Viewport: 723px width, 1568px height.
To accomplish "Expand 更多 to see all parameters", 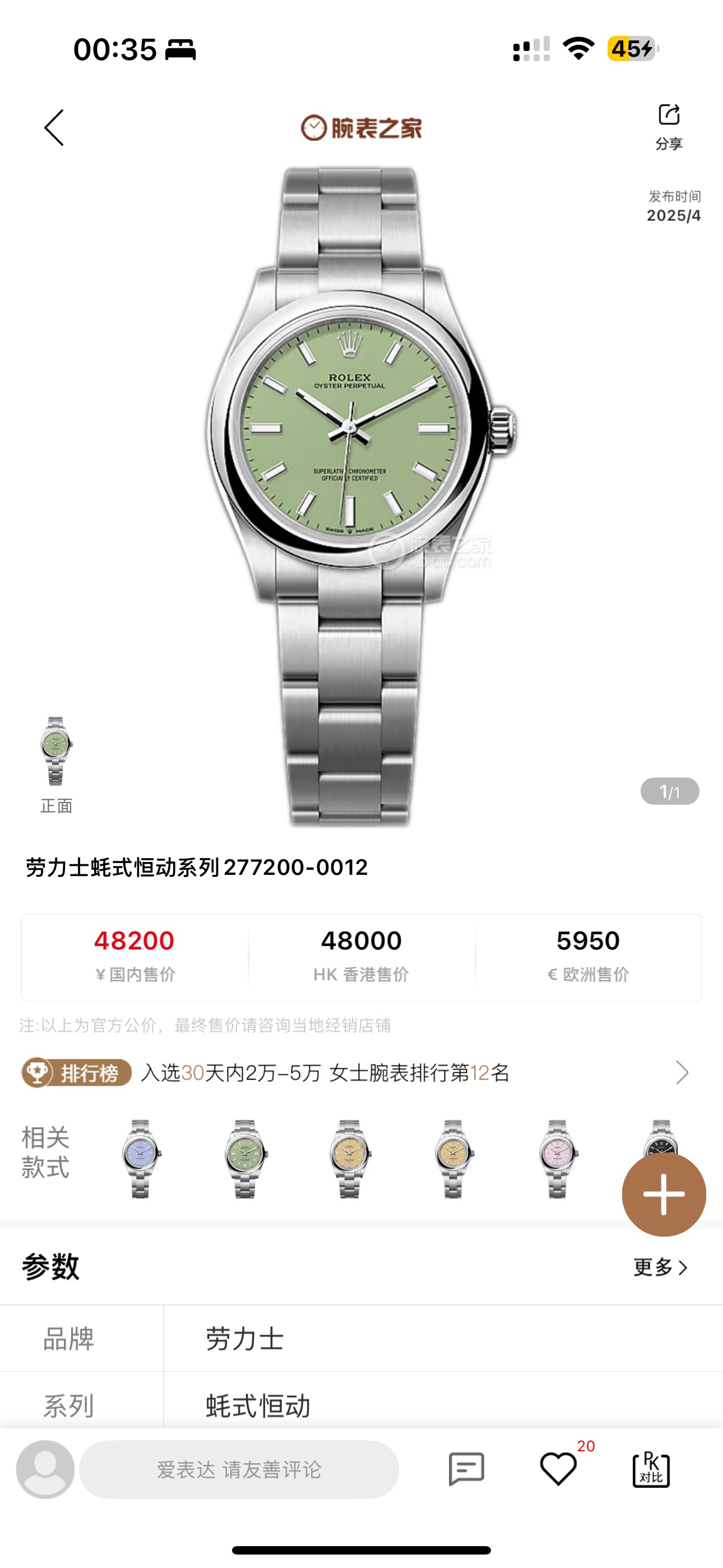I will [660, 1267].
